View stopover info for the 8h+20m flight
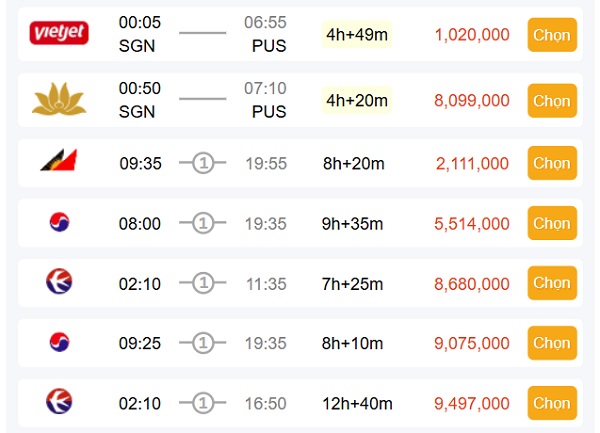This screenshot has height=433, width=600. [x=203, y=163]
